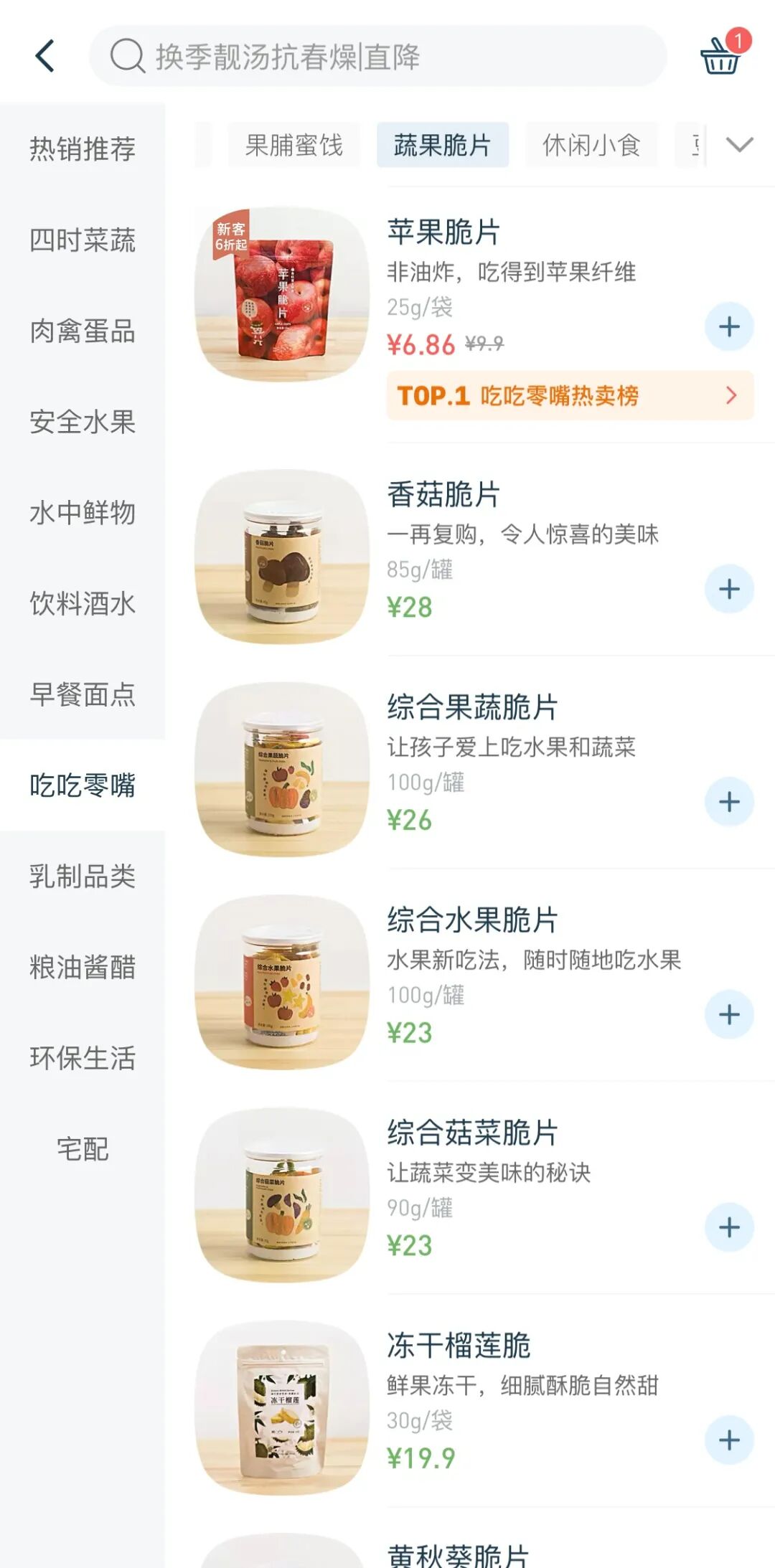Screen dimensions: 775x1568
Task: Select the 安全水果 category
Action: 83,422
